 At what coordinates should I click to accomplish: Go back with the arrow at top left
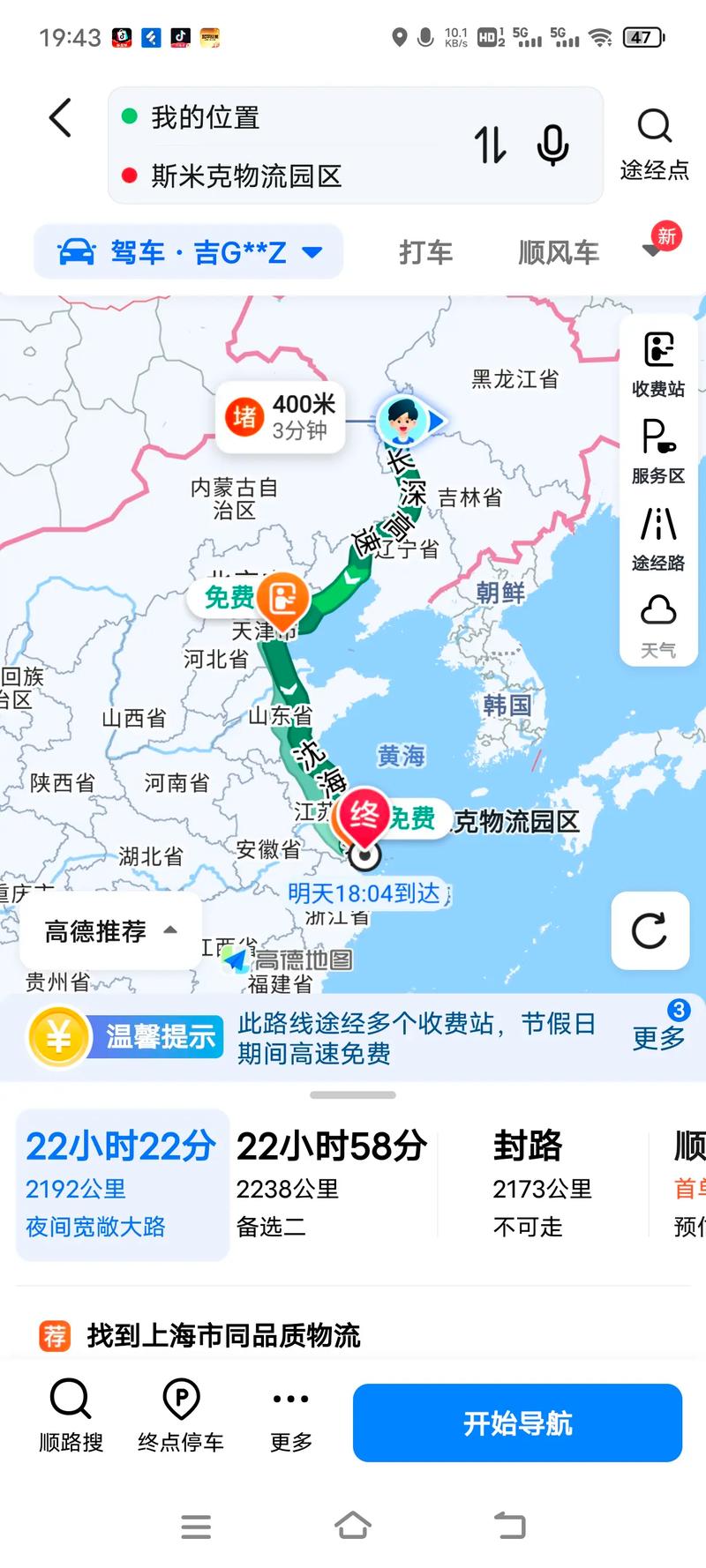(58, 117)
